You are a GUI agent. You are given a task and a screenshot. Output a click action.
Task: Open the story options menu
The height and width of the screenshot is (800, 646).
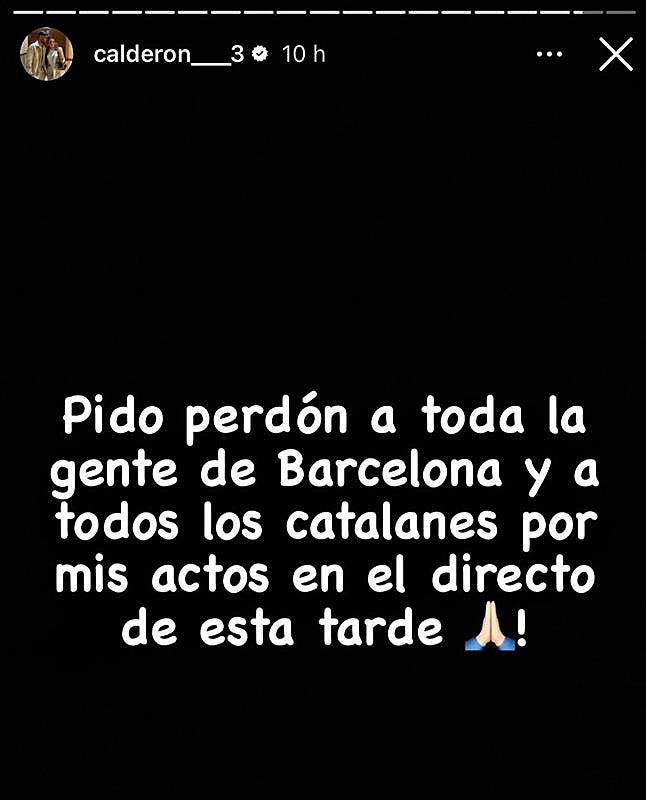pos(550,55)
